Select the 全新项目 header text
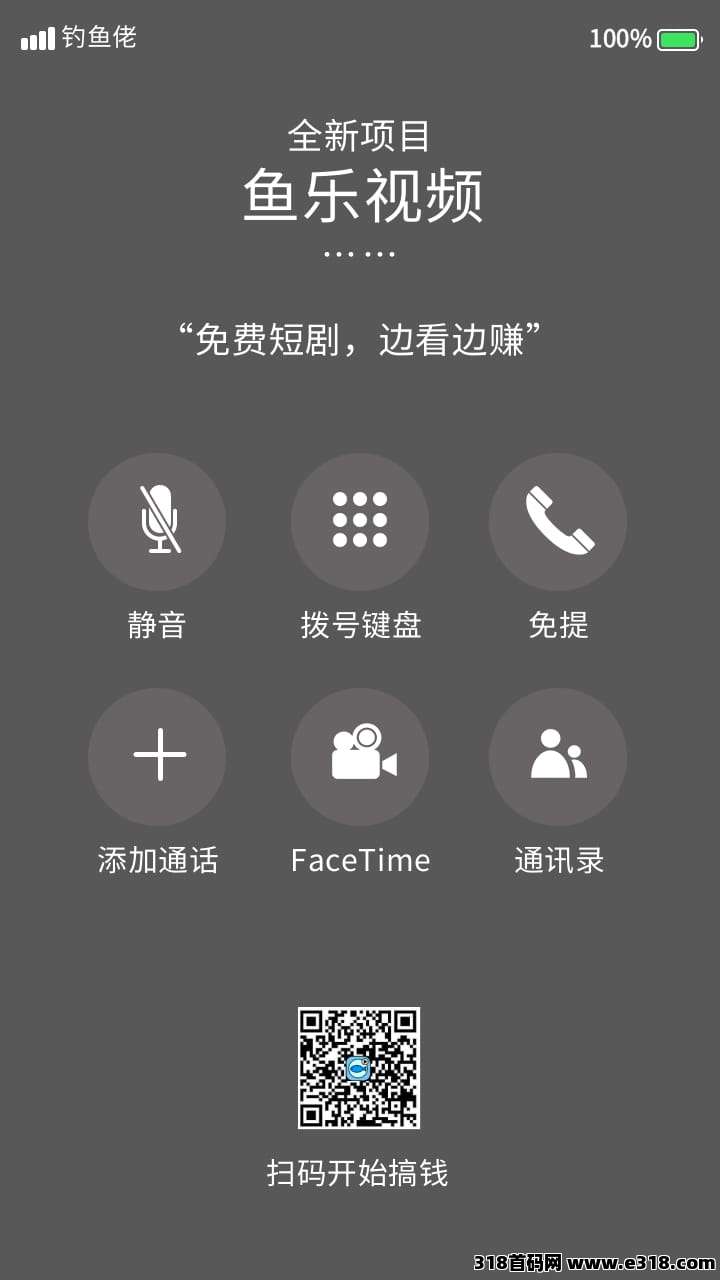Viewport: 720px width, 1280px height. pos(360,138)
